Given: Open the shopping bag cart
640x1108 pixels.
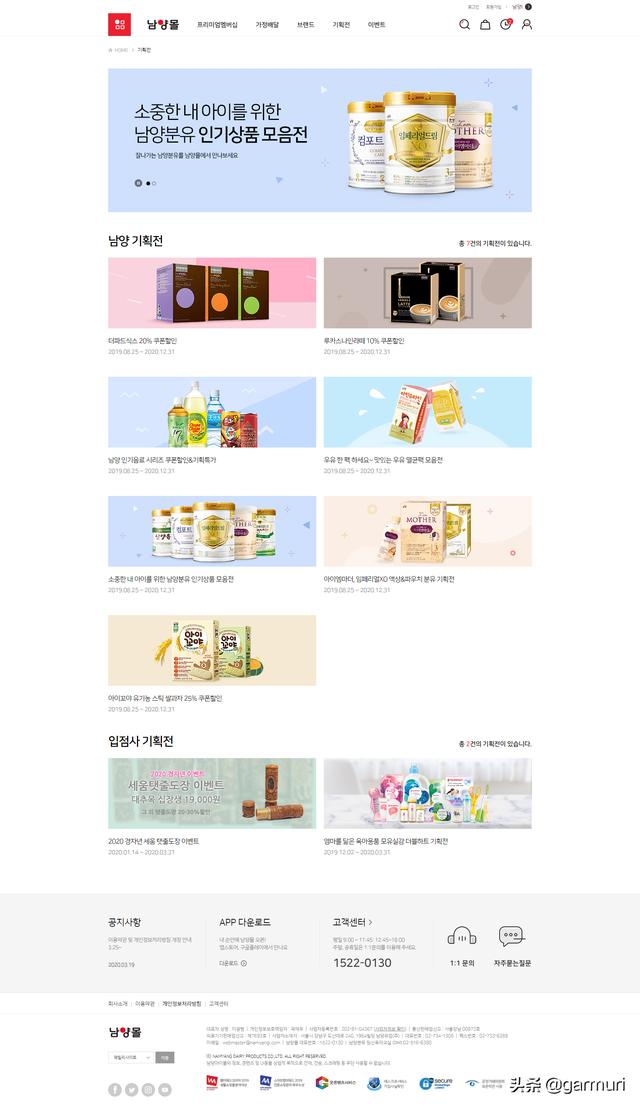Looking at the screenshot, I should point(485,25).
